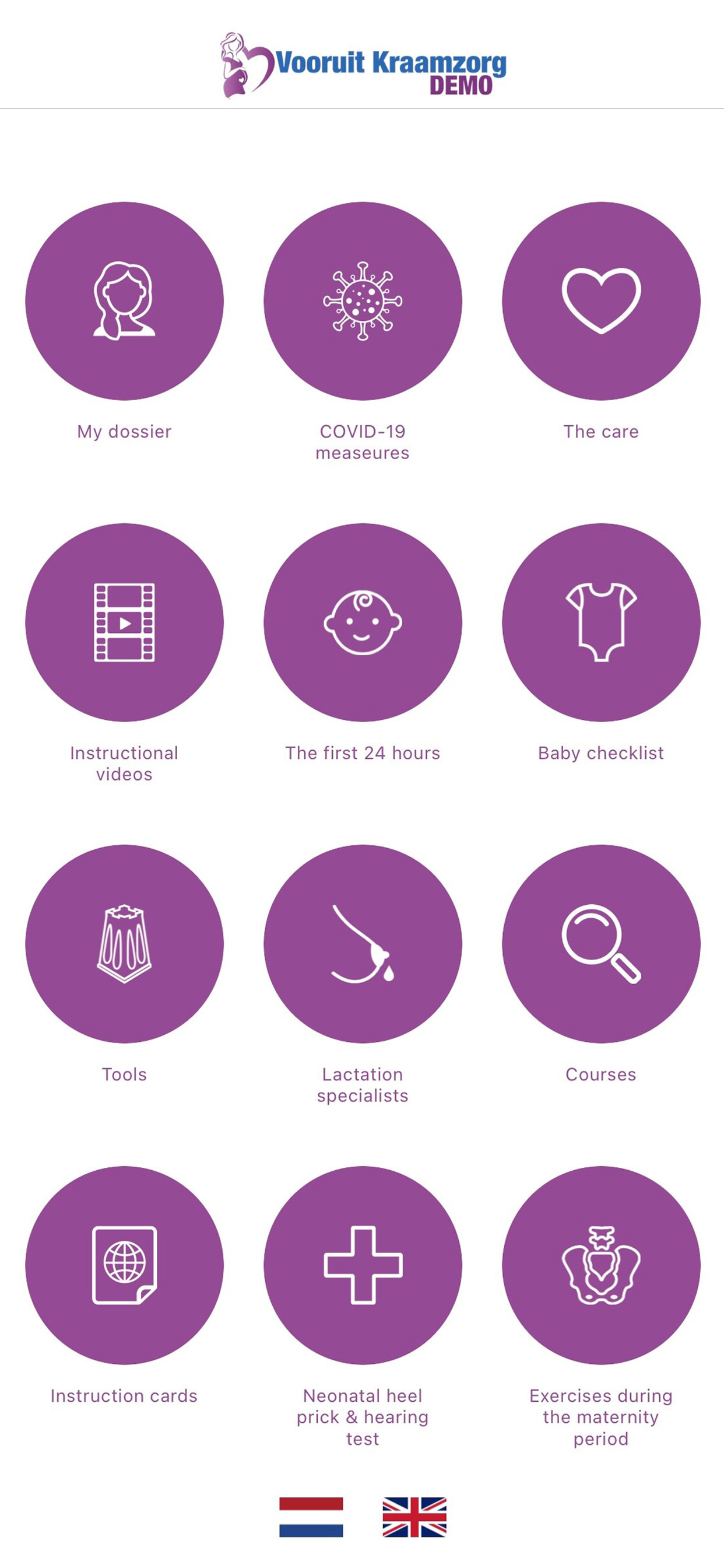
Task: Click the Instructional videos film icon
Action: pos(125,622)
